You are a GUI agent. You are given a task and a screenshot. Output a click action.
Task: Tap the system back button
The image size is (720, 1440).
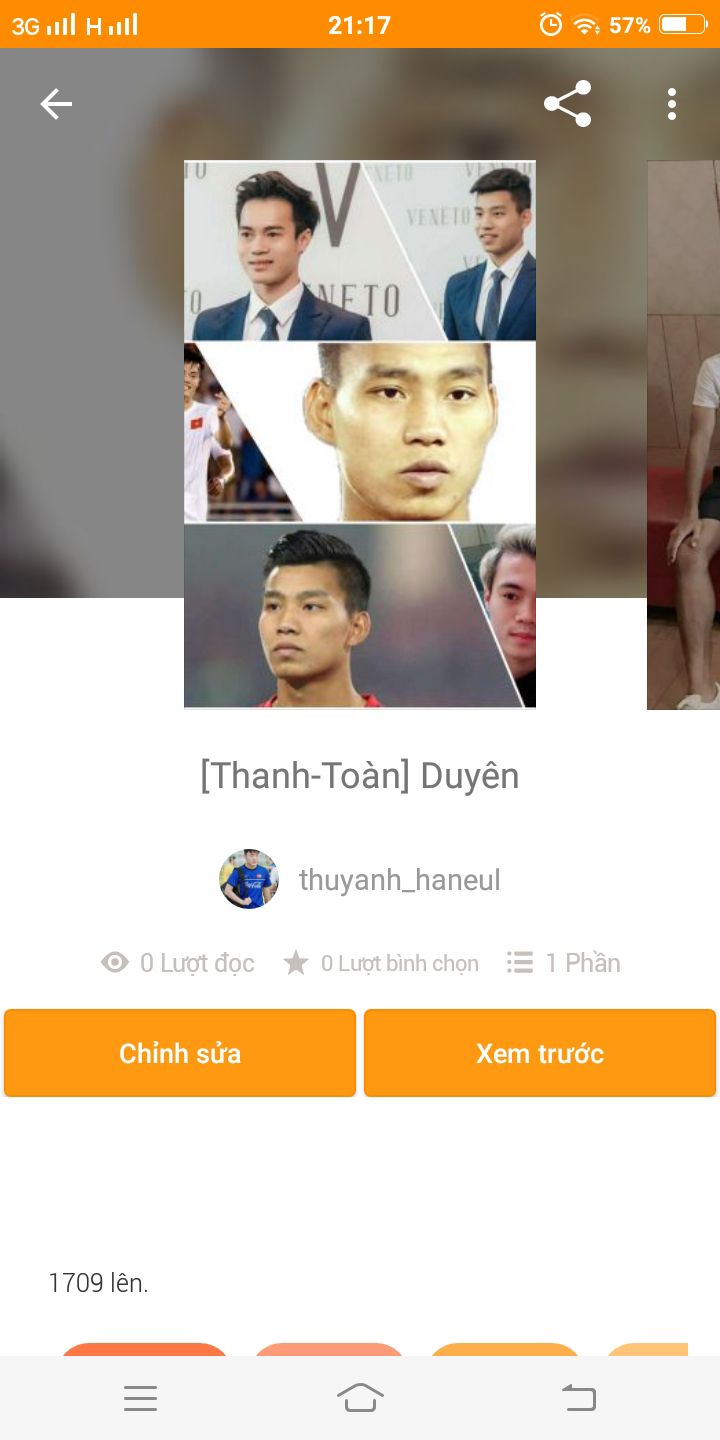coord(579,1398)
